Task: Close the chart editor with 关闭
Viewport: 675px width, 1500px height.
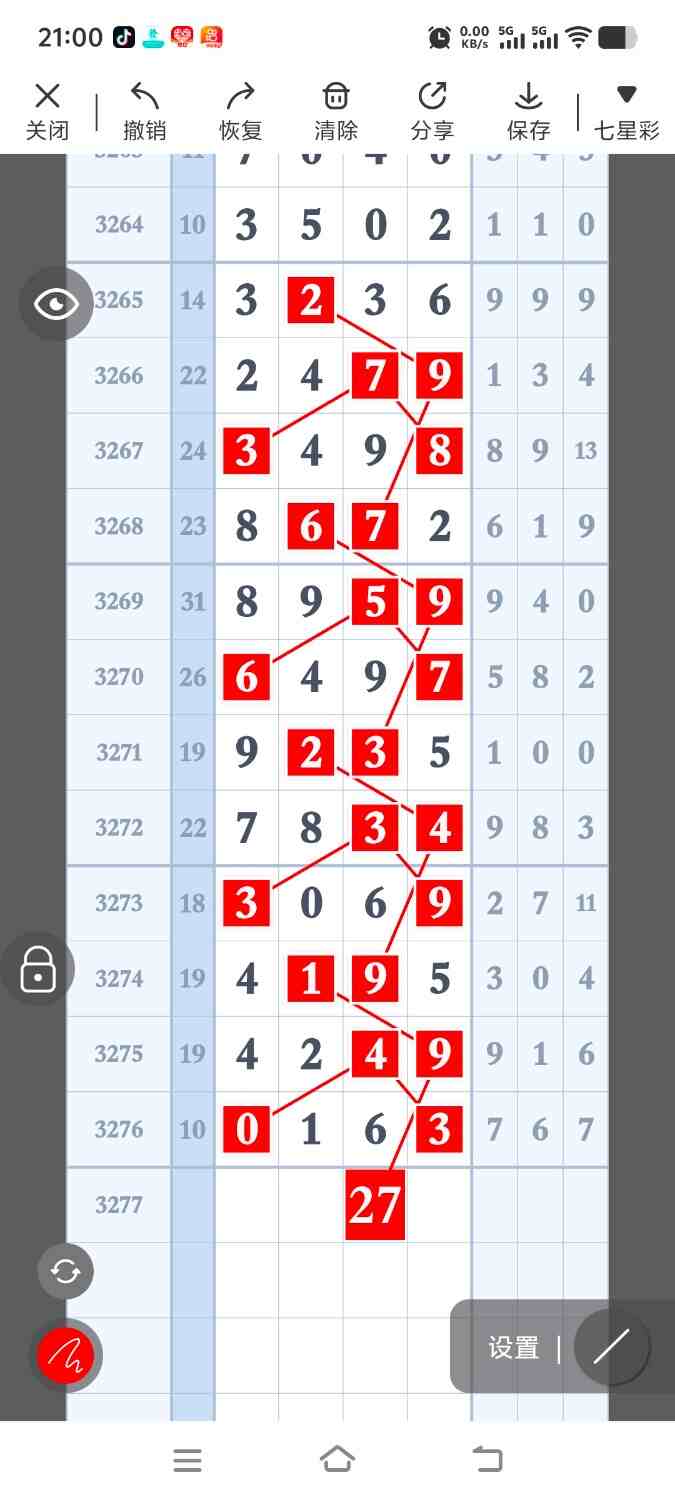Action: click(x=47, y=111)
